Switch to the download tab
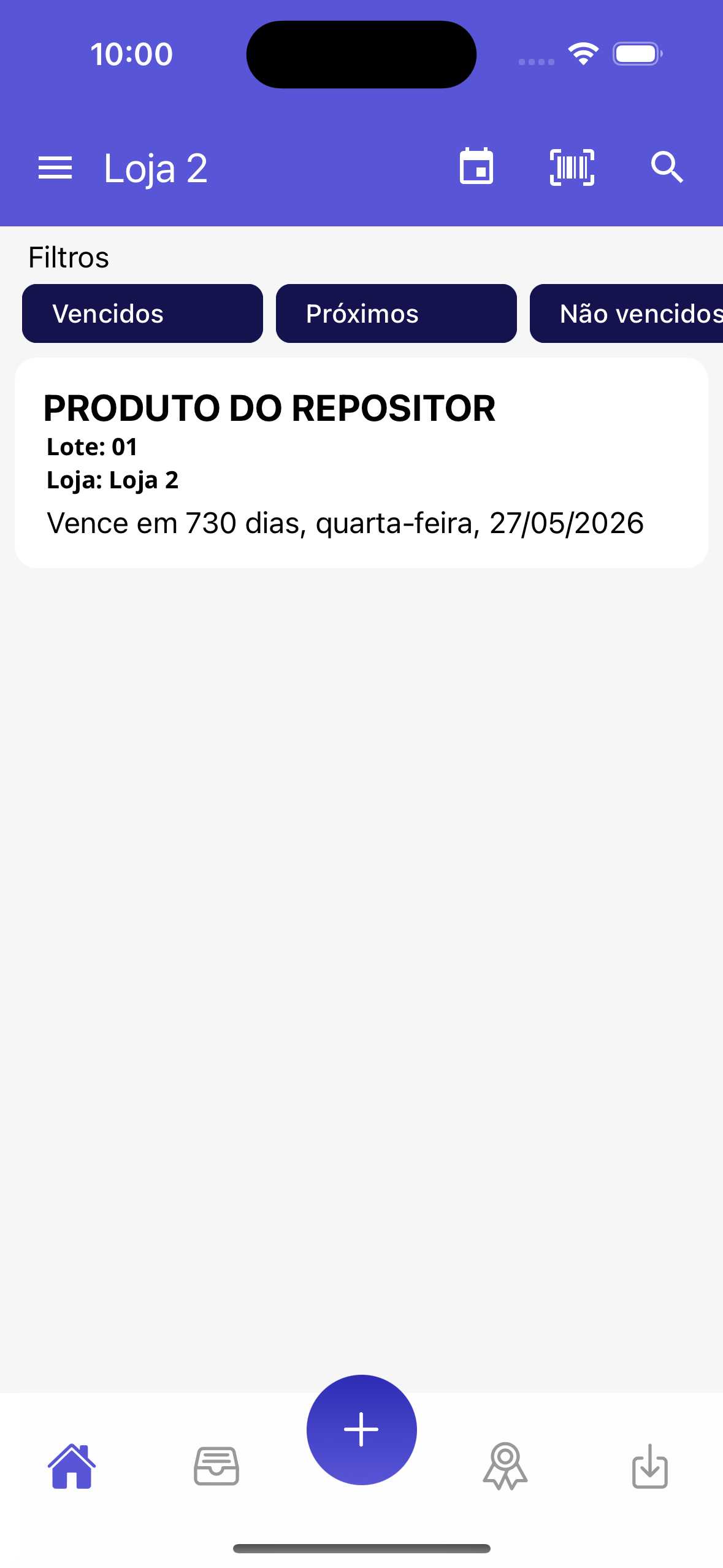 pos(649,1466)
